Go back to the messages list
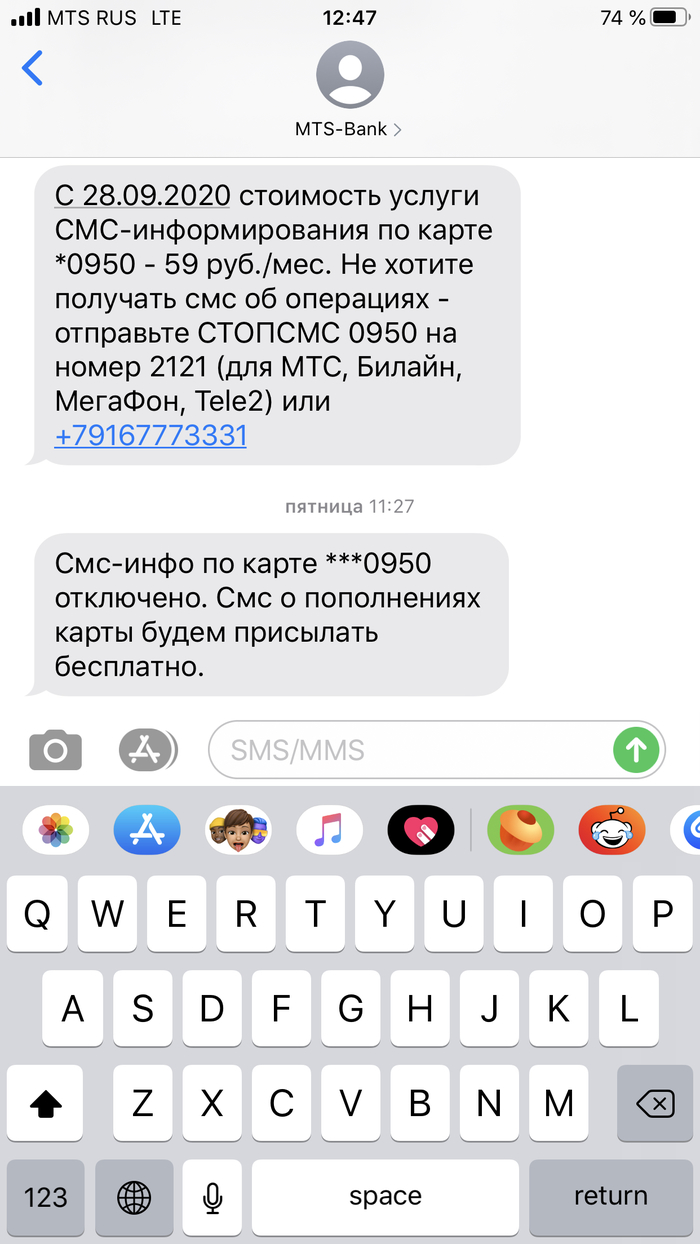Screen dimensions: 700x1244 [x=32, y=69]
